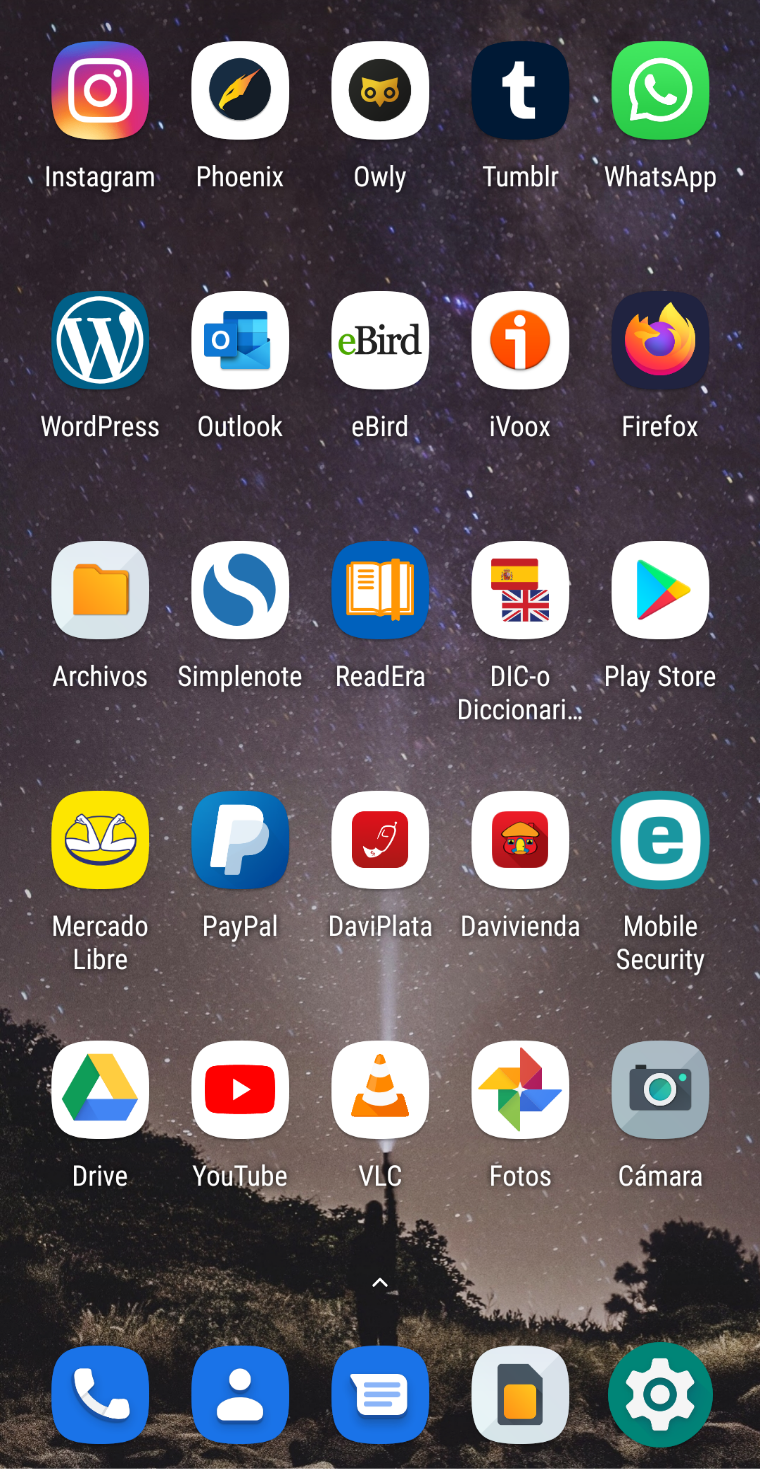
Task: Launch the Firefox browser
Action: pos(660,341)
